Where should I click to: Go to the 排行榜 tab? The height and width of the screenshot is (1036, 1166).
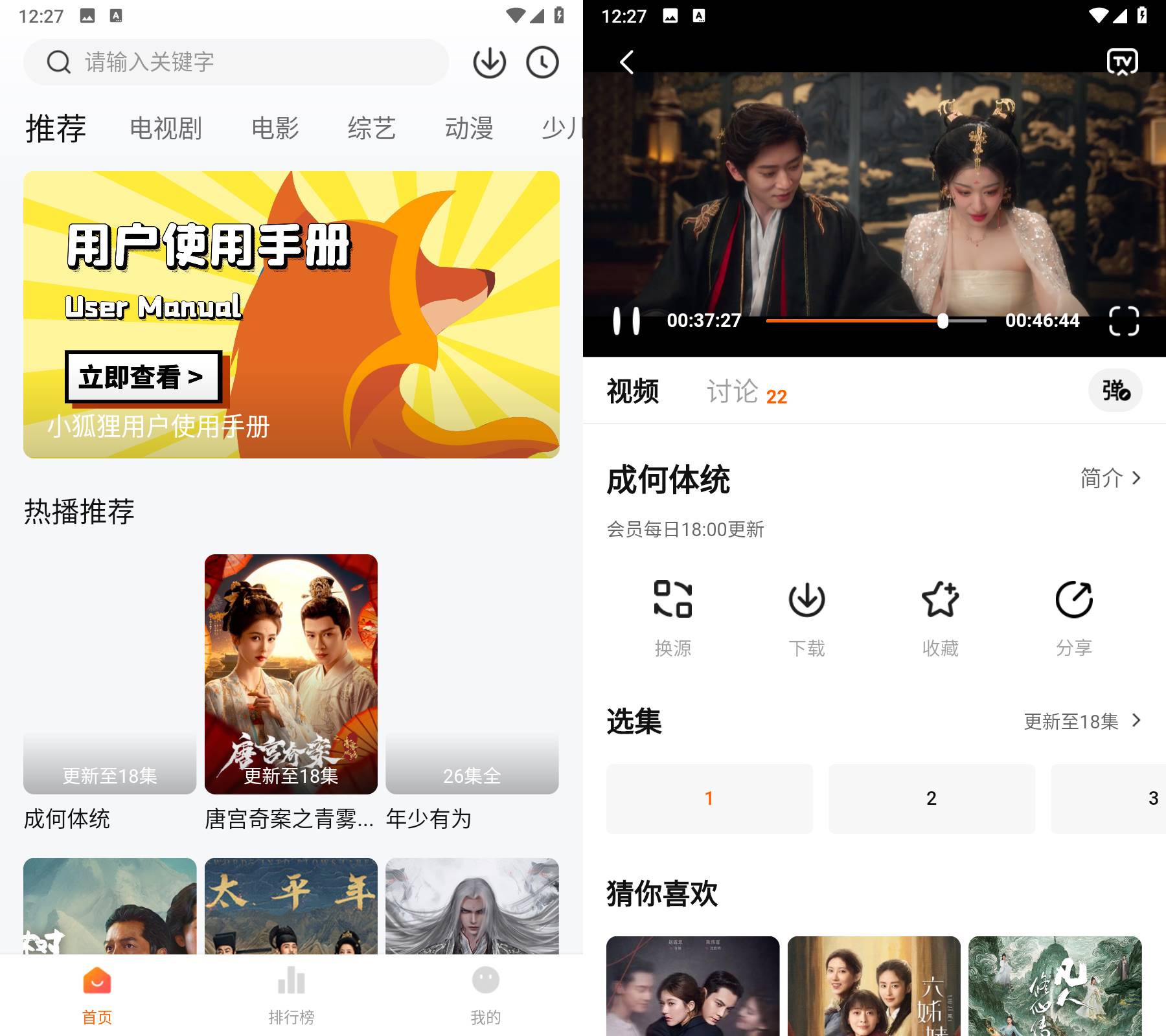pyautogui.click(x=291, y=995)
